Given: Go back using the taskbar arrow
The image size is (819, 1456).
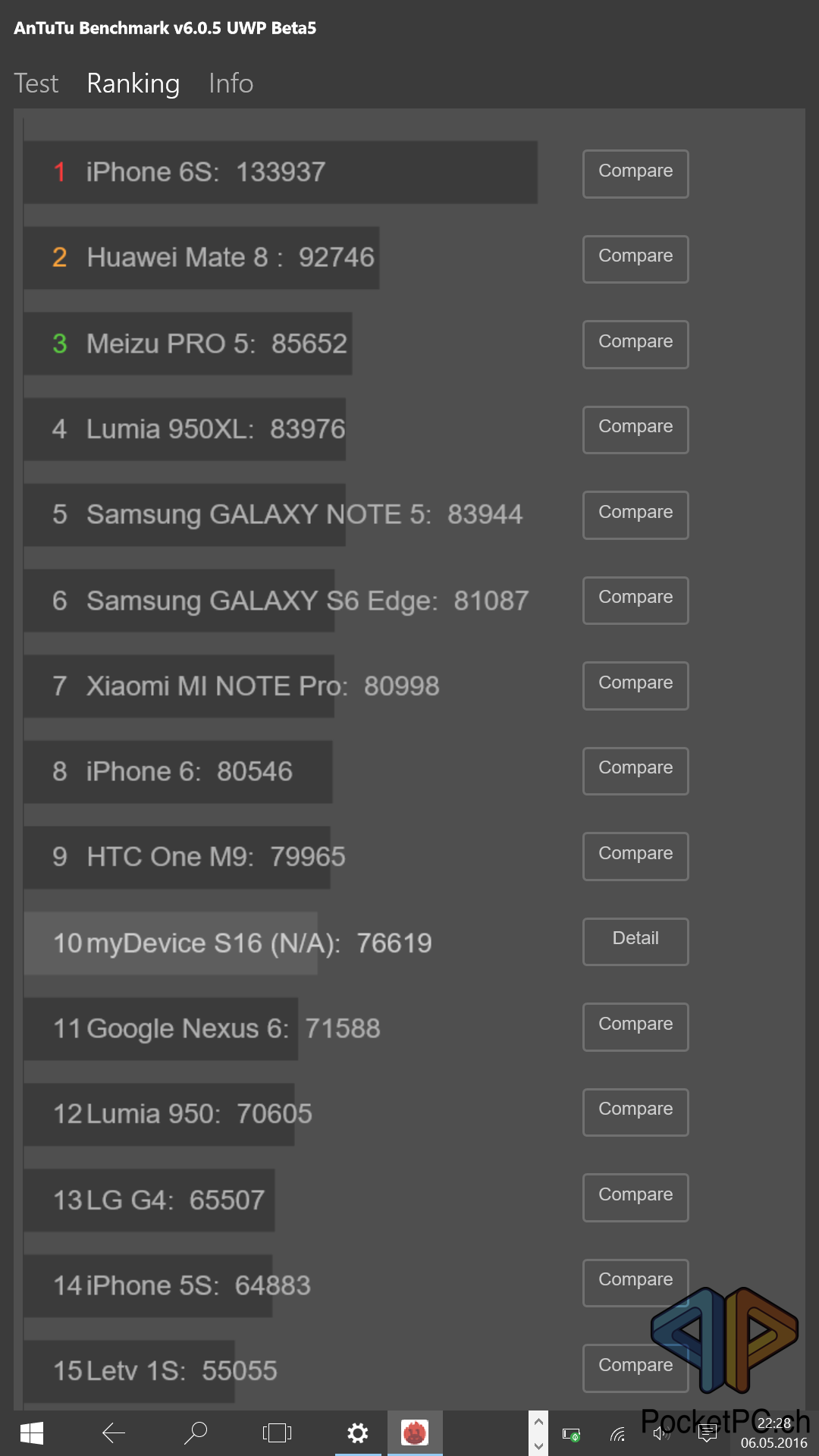Looking at the screenshot, I should tap(114, 1433).
